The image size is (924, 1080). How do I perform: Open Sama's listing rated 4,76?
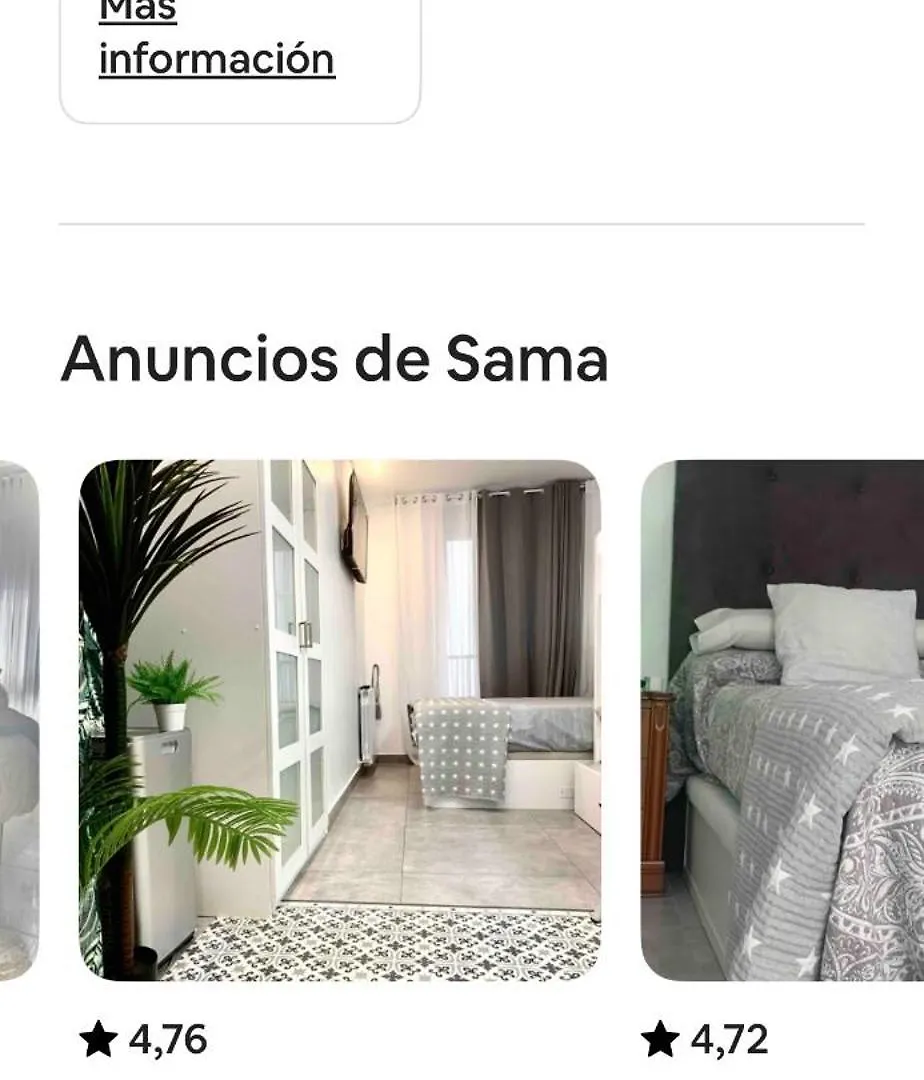point(340,720)
